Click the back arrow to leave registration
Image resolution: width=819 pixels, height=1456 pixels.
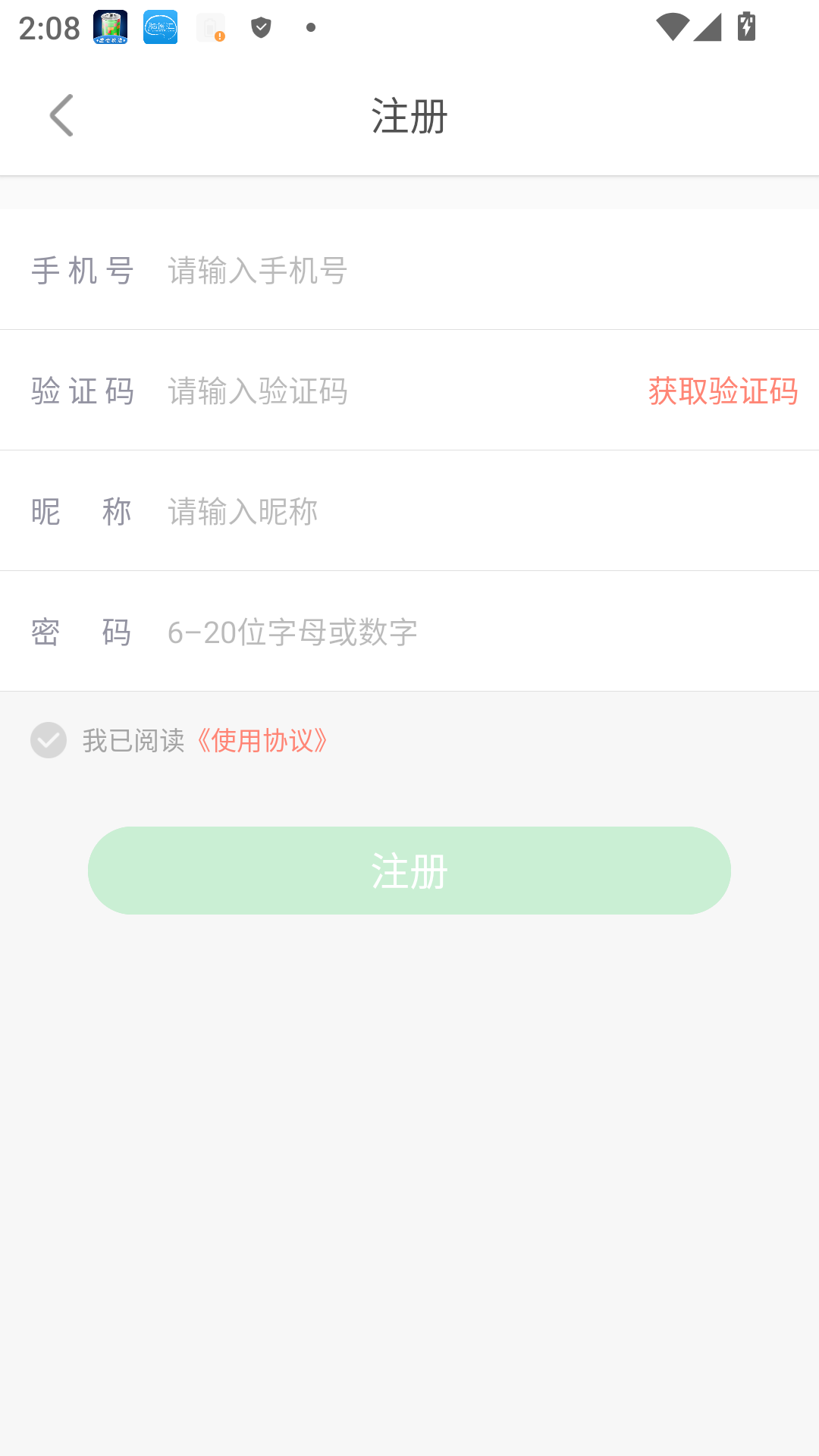[61, 115]
